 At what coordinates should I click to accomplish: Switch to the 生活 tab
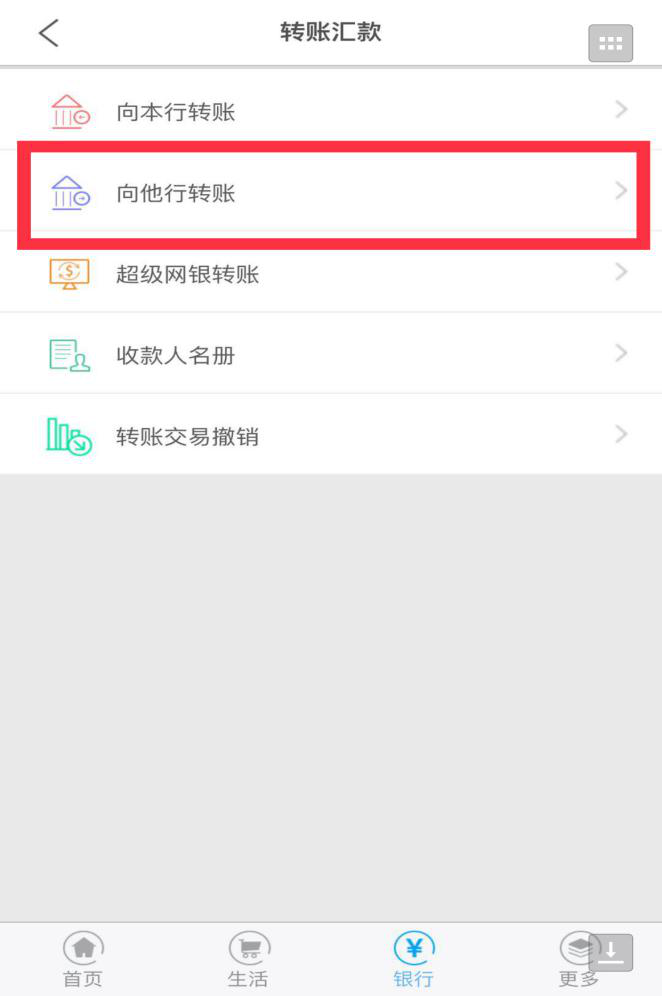[x=248, y=959]
